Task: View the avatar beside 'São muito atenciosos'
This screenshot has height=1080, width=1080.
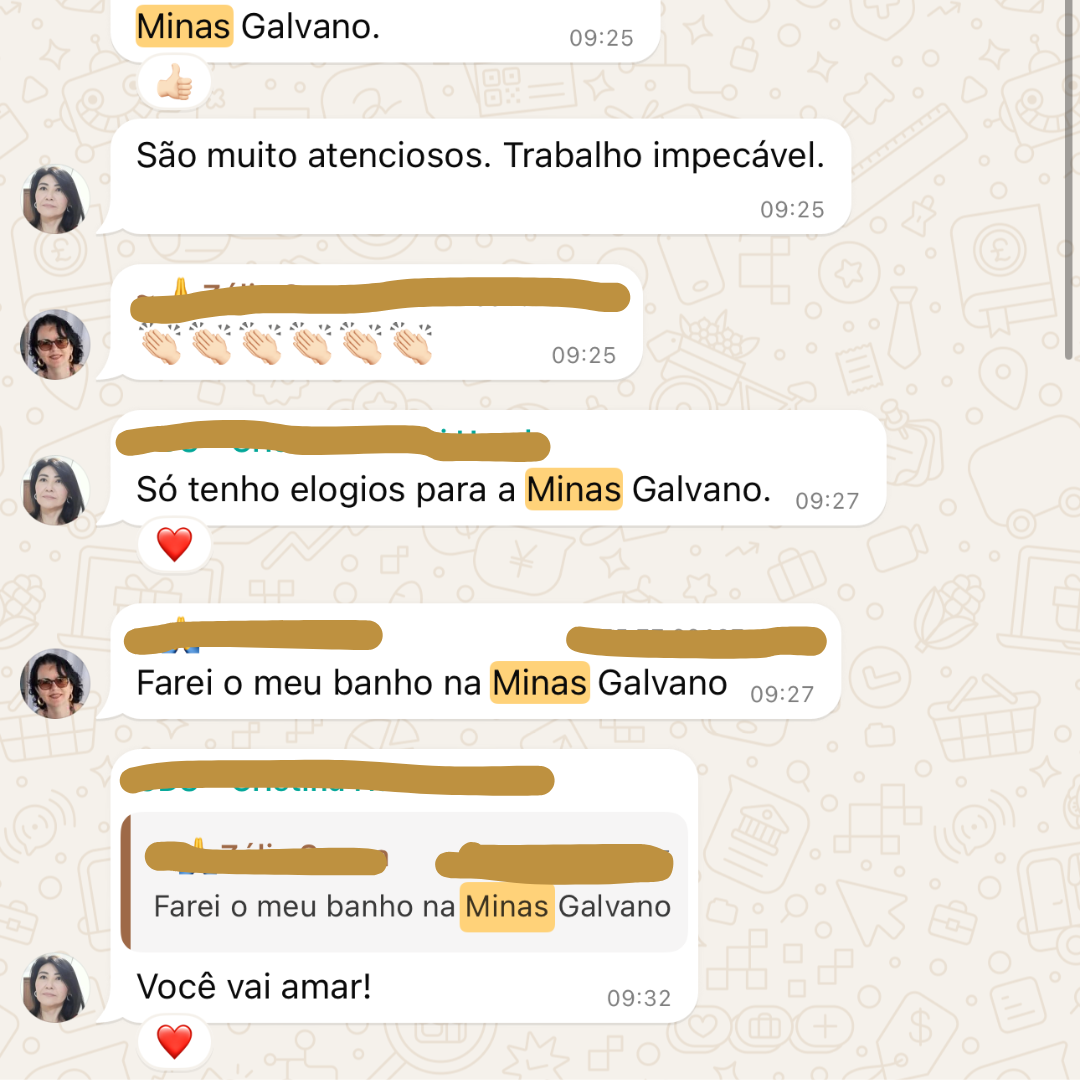Action: (56, 199)
